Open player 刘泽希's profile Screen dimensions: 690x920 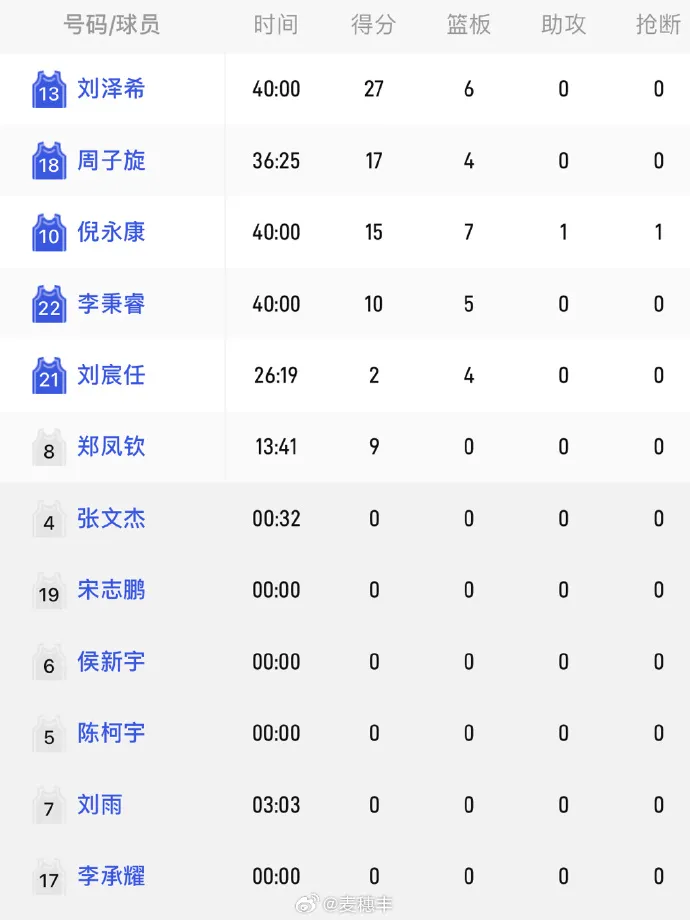click(111, 89)
